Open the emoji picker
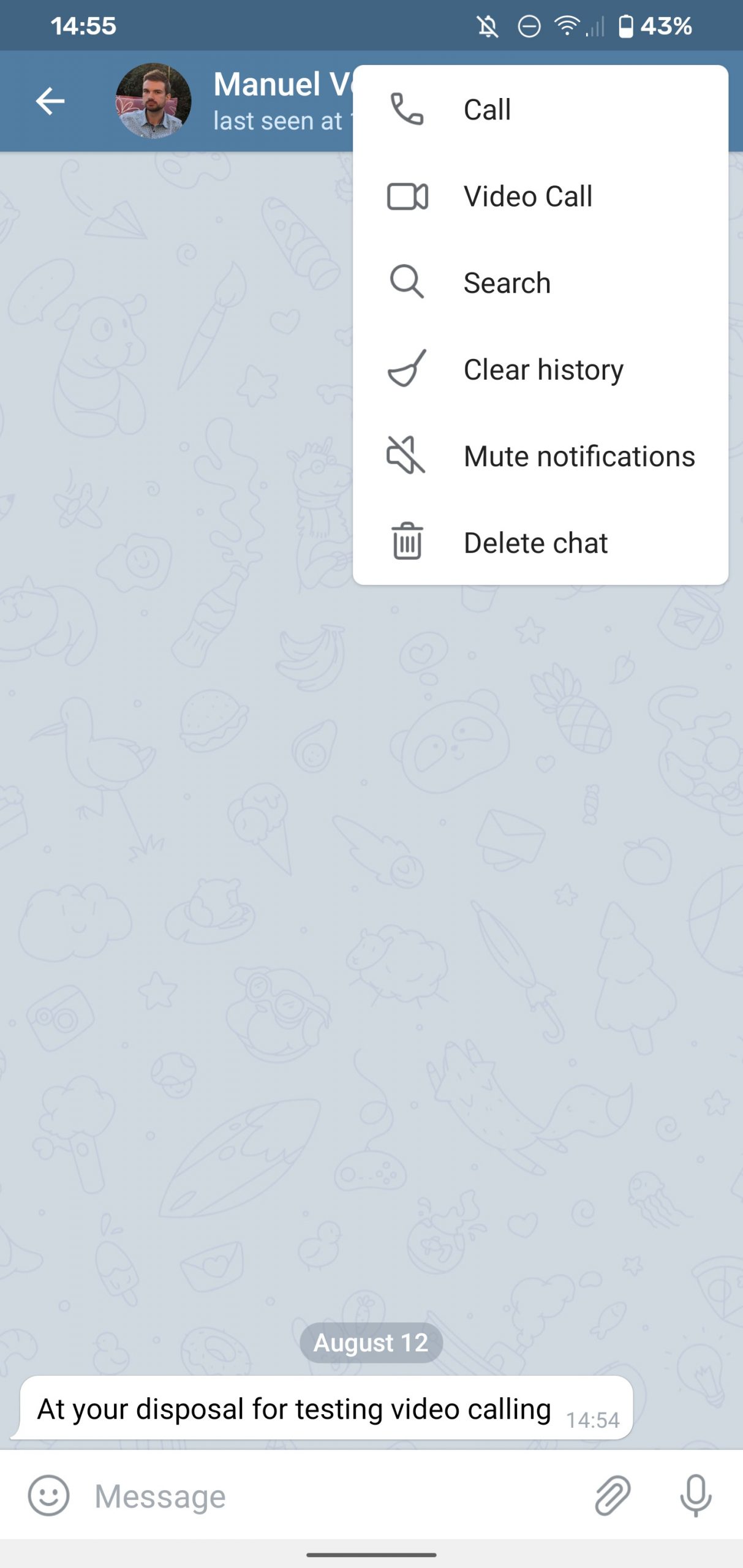Image resolution: width=743 pixels, height=1568 pixels. (x=48, y=1495)
